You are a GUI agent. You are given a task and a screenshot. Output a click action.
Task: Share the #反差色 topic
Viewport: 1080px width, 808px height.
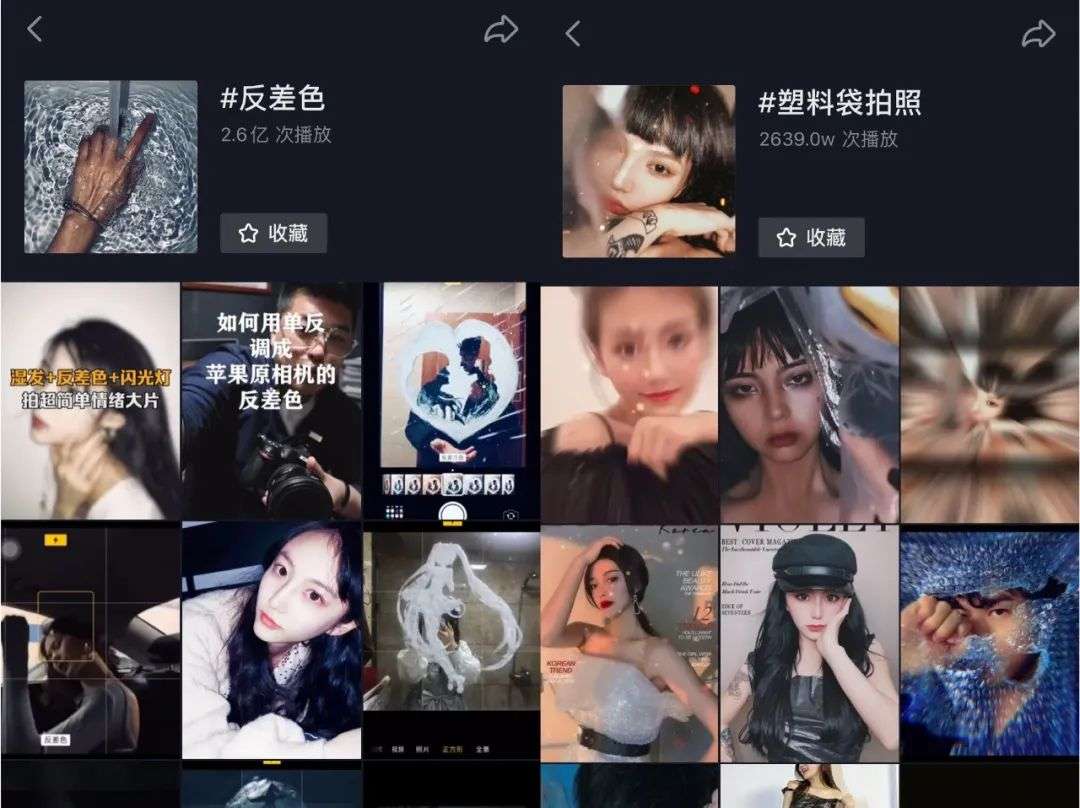click(x=501, y=30)
